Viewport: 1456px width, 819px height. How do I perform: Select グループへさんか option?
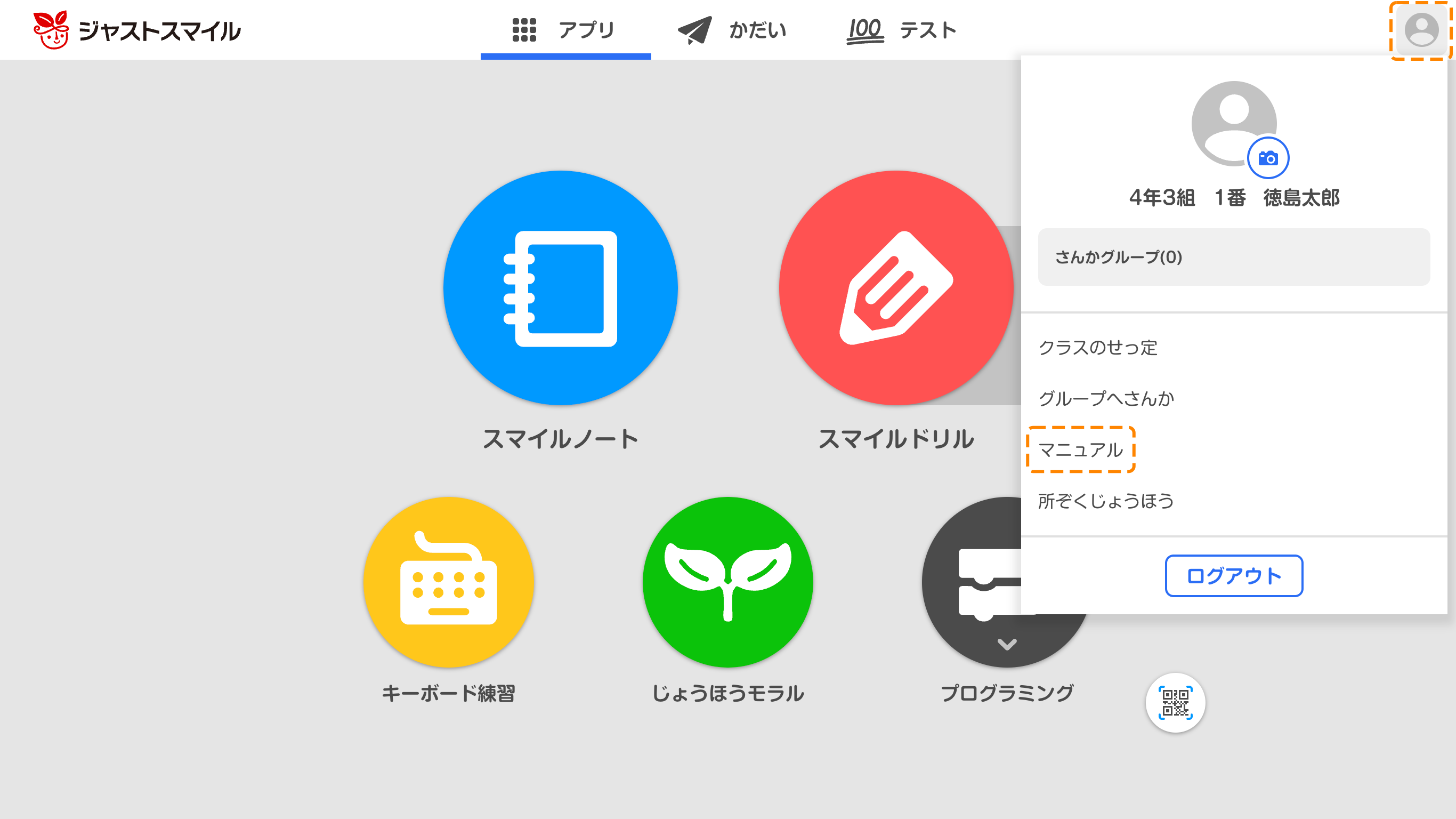(x=1106, y=398)
